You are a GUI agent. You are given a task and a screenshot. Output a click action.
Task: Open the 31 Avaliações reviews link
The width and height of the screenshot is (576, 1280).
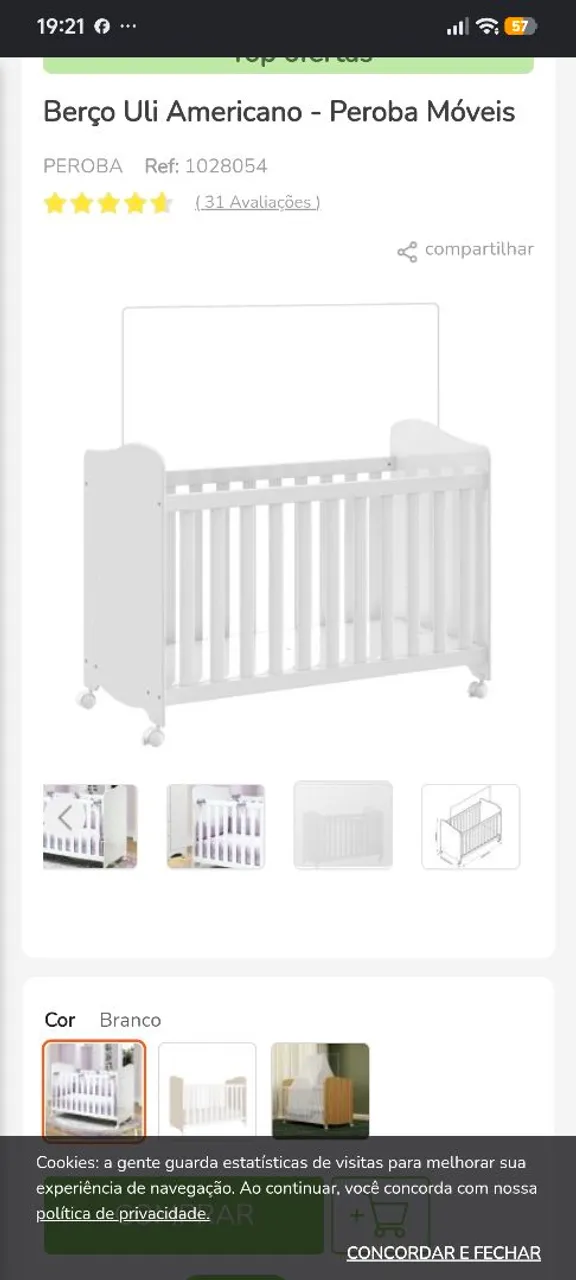[x=258, y=202]
